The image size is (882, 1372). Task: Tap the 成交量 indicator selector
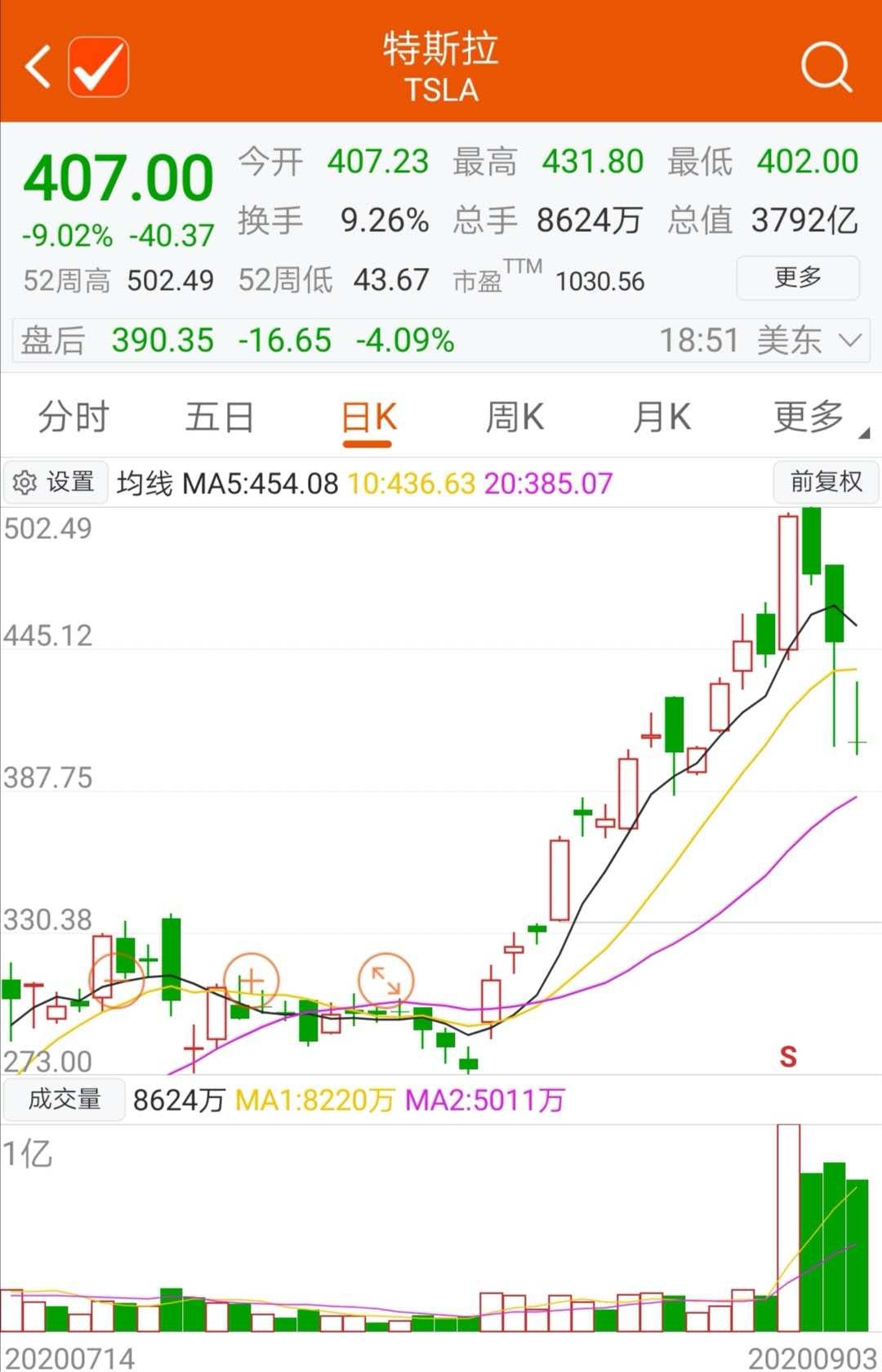point(65,1099)
